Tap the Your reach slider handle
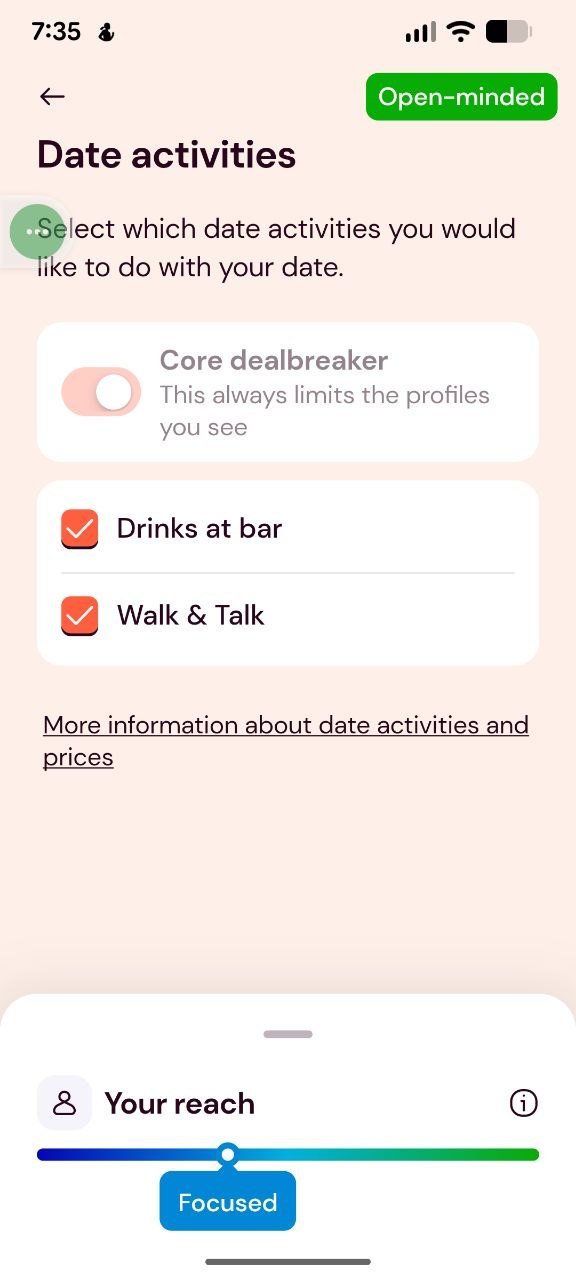Image resolution: width=576 pixels, height=1280 pixels. pyautogui.click(x=228, y=1155)
